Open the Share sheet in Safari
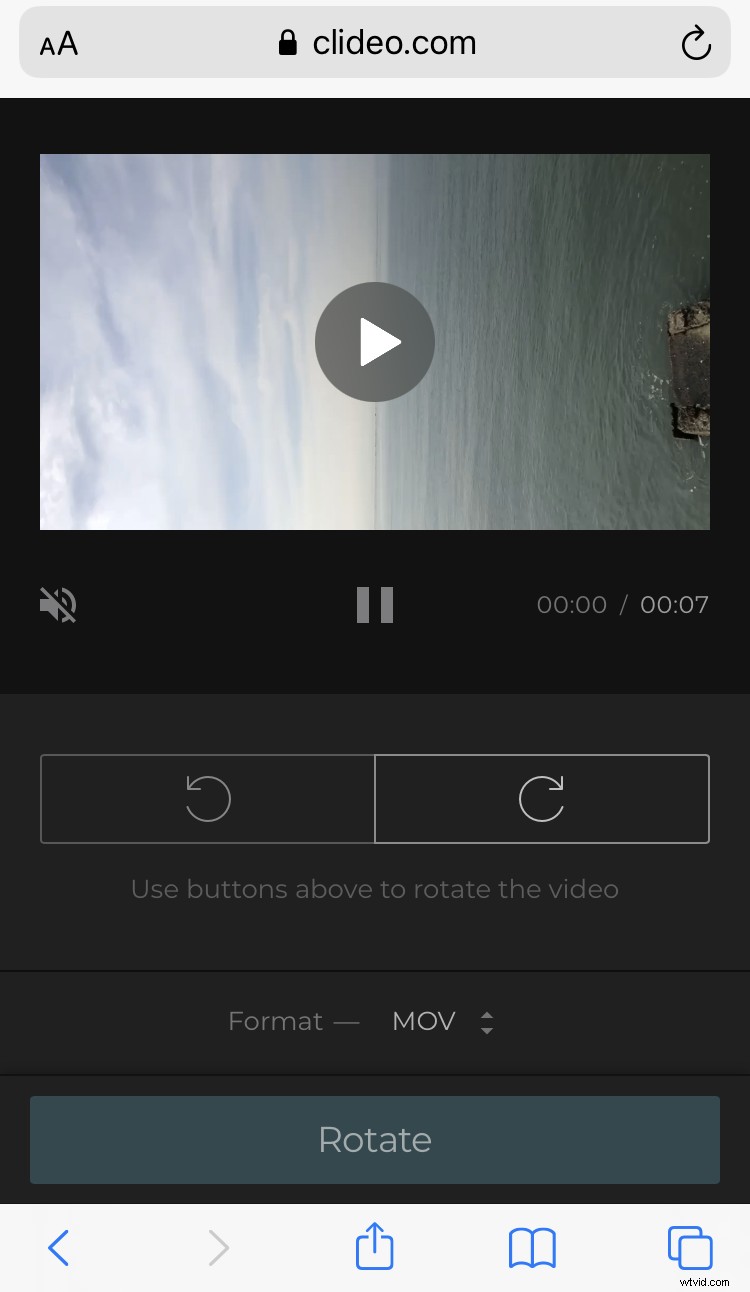The width and height of the screenshot is (750, 1292). pos(374,1247)
